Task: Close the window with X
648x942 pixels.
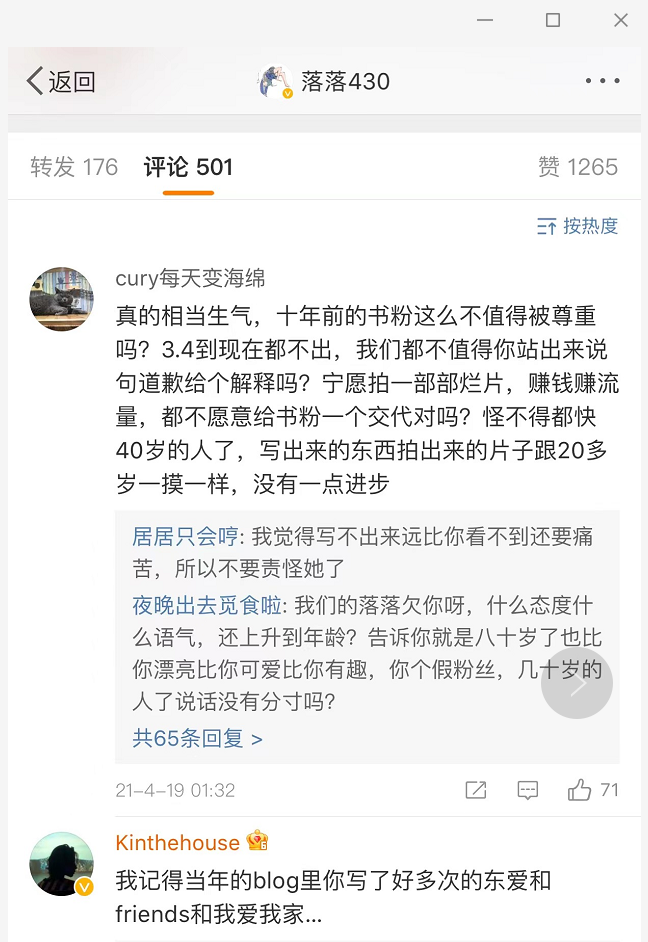Action: 621,20
